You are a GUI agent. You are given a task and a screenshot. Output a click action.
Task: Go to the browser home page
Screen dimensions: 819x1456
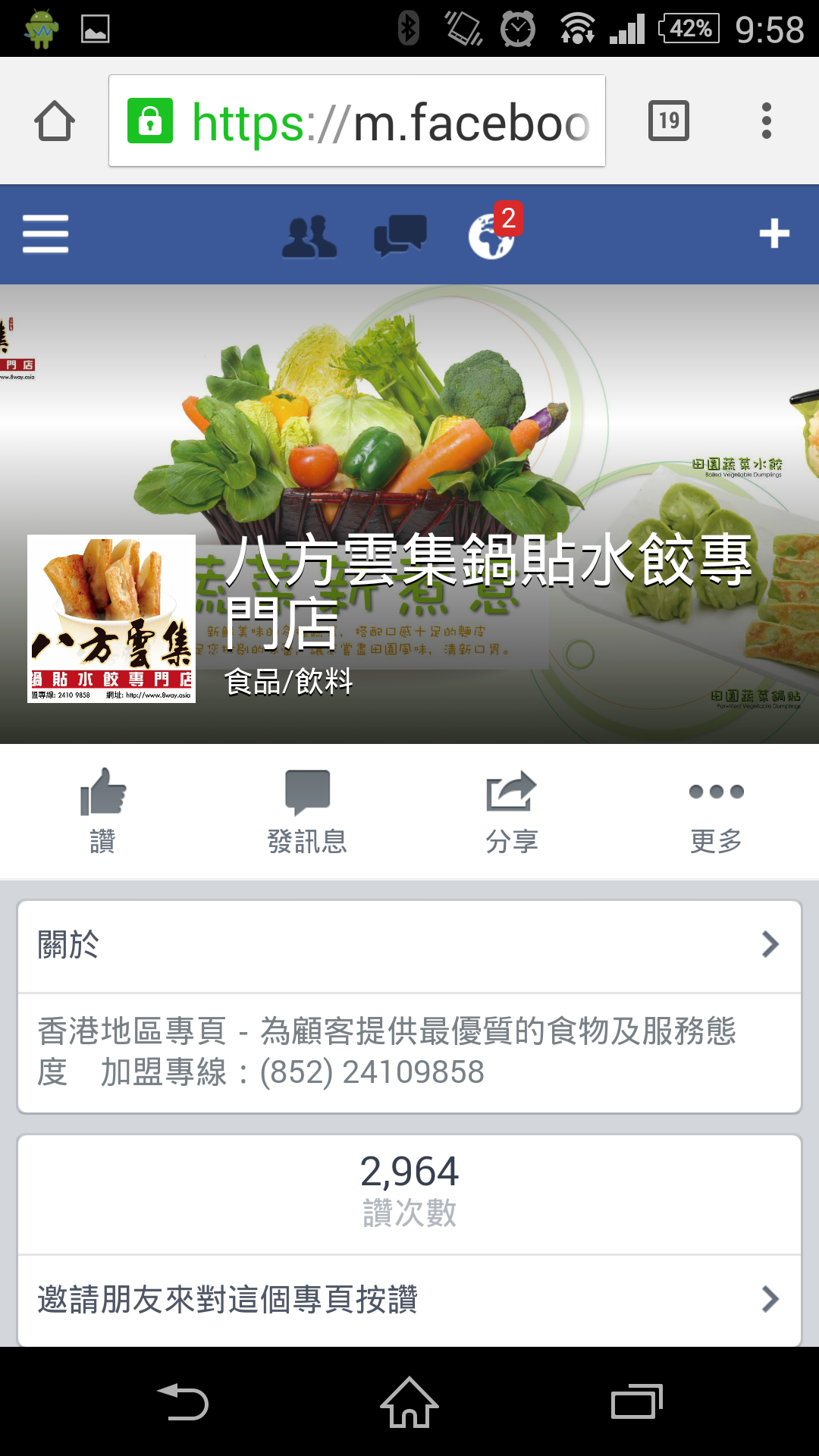55,121
